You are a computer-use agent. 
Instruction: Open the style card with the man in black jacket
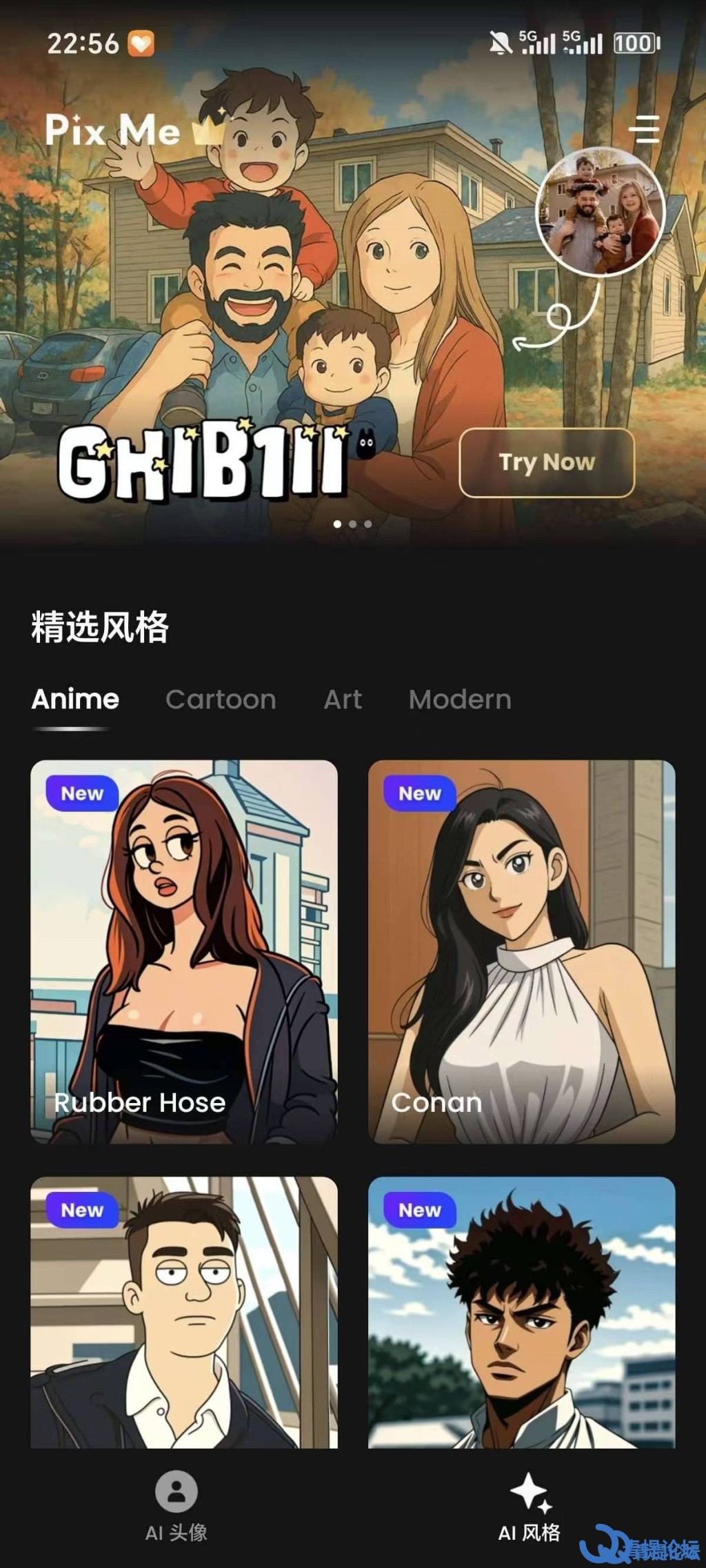(x=184, y=1312)
